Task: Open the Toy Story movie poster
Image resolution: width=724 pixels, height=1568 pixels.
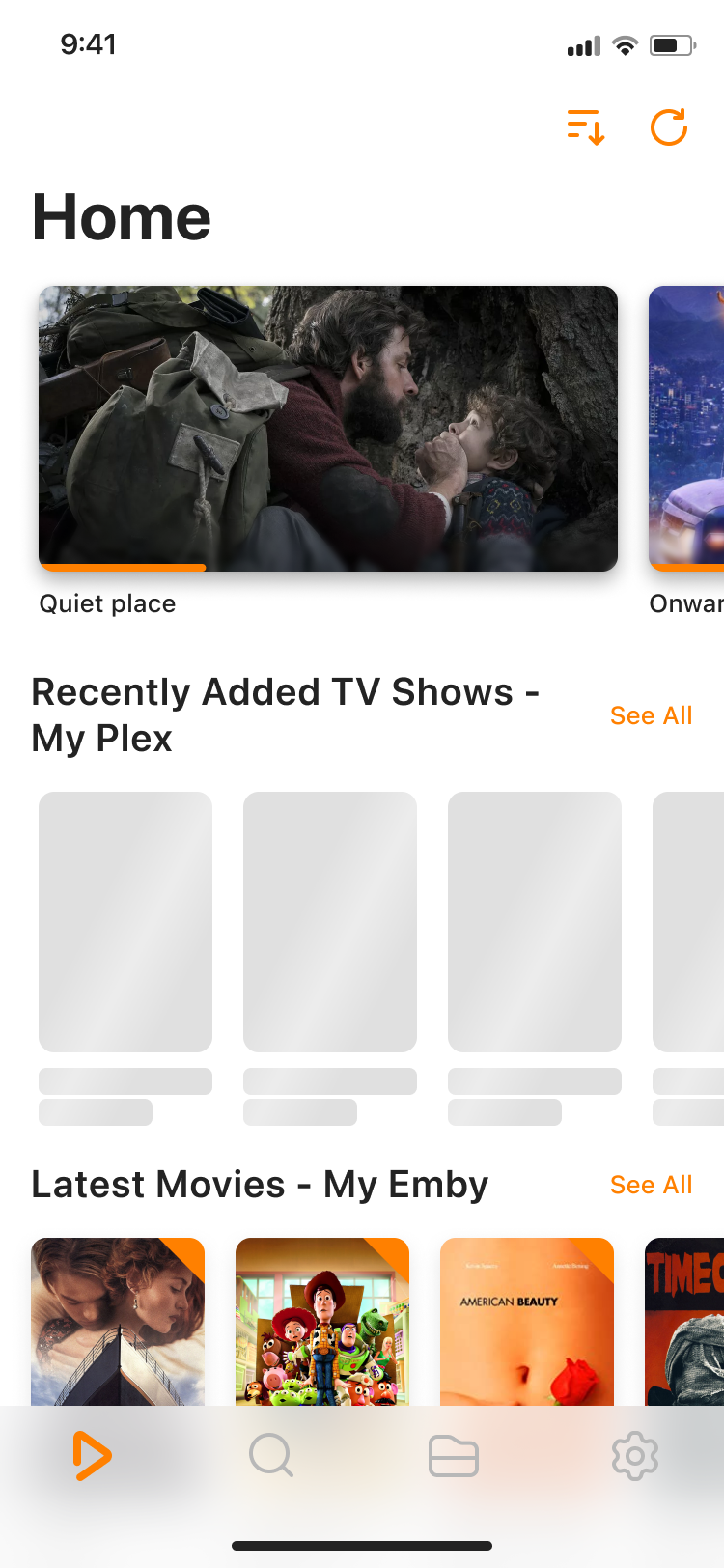Action: (322, 1320)
